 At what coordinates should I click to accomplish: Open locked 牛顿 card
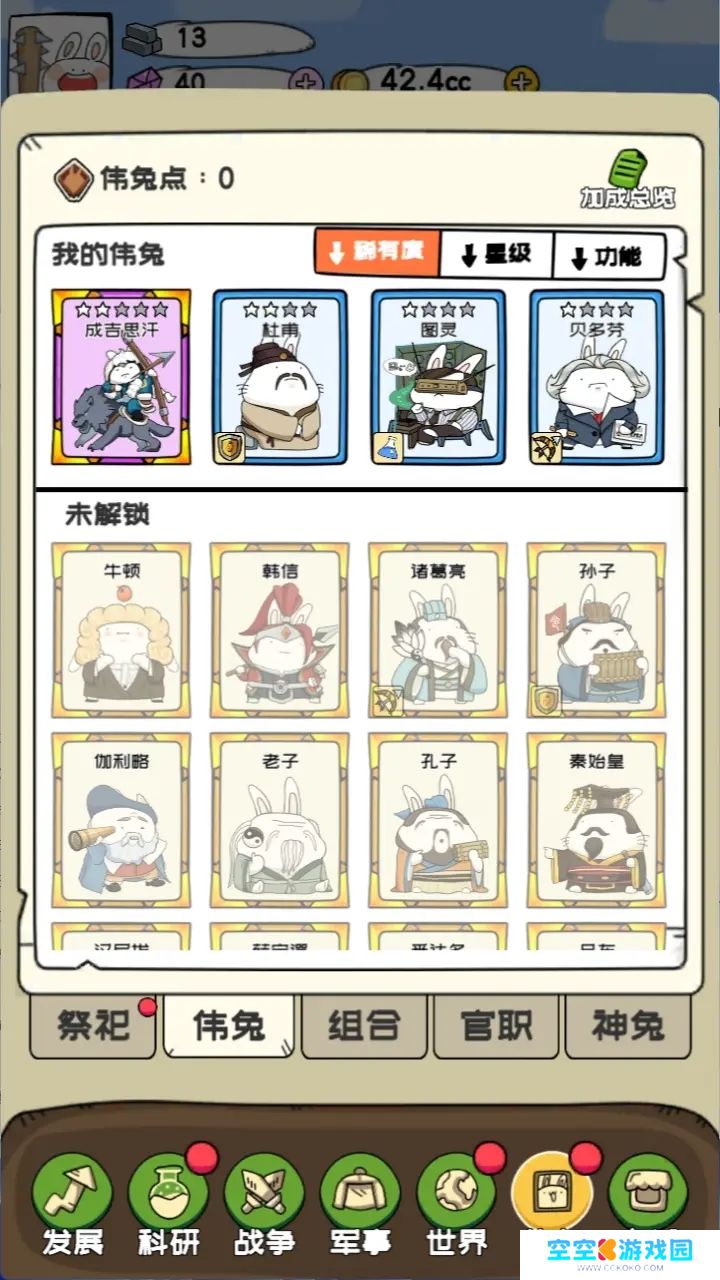[121, 630]
